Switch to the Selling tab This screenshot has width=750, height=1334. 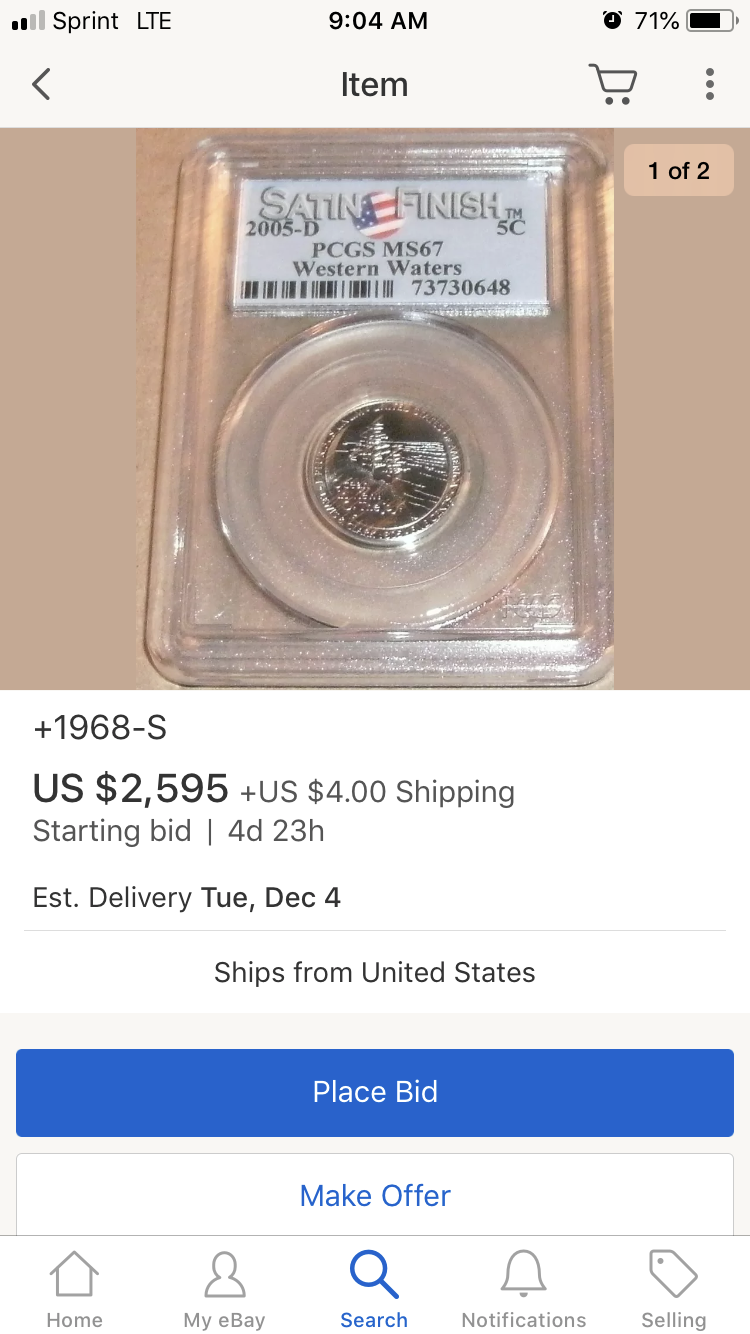click(673, 1290)
